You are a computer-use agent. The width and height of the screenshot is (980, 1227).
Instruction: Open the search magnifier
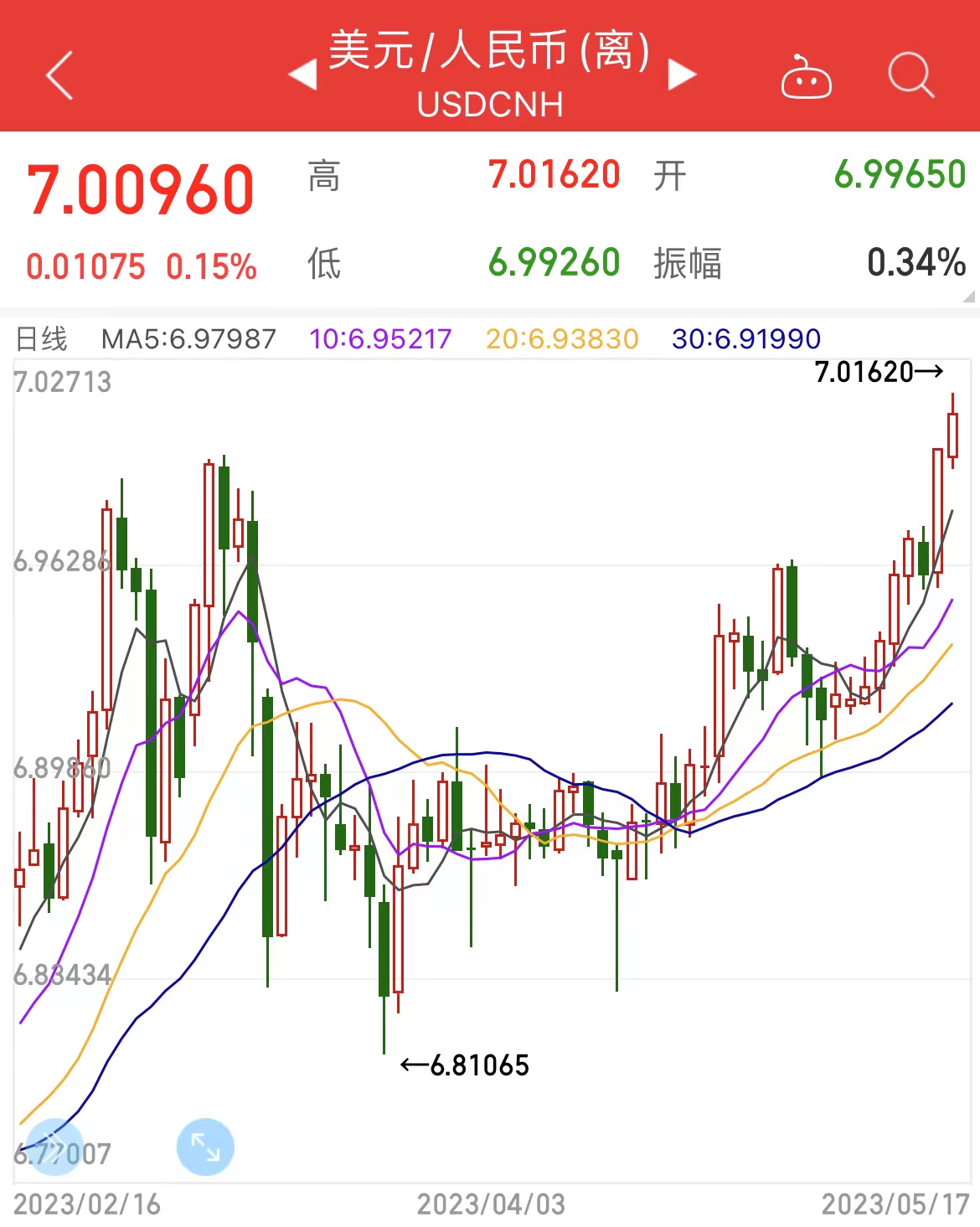(910, 75)
